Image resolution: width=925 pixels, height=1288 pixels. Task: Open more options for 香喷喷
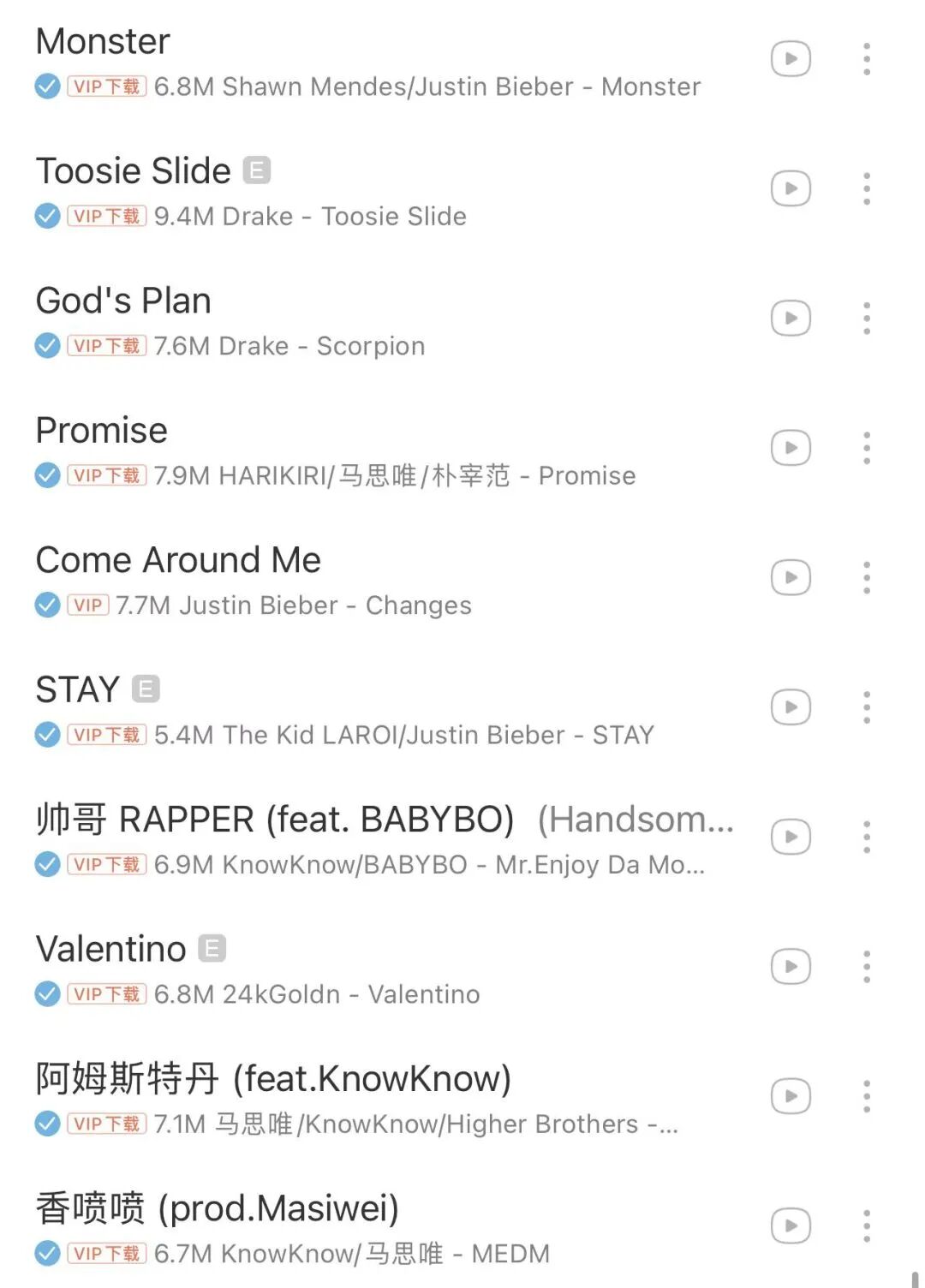[867, 1225]
